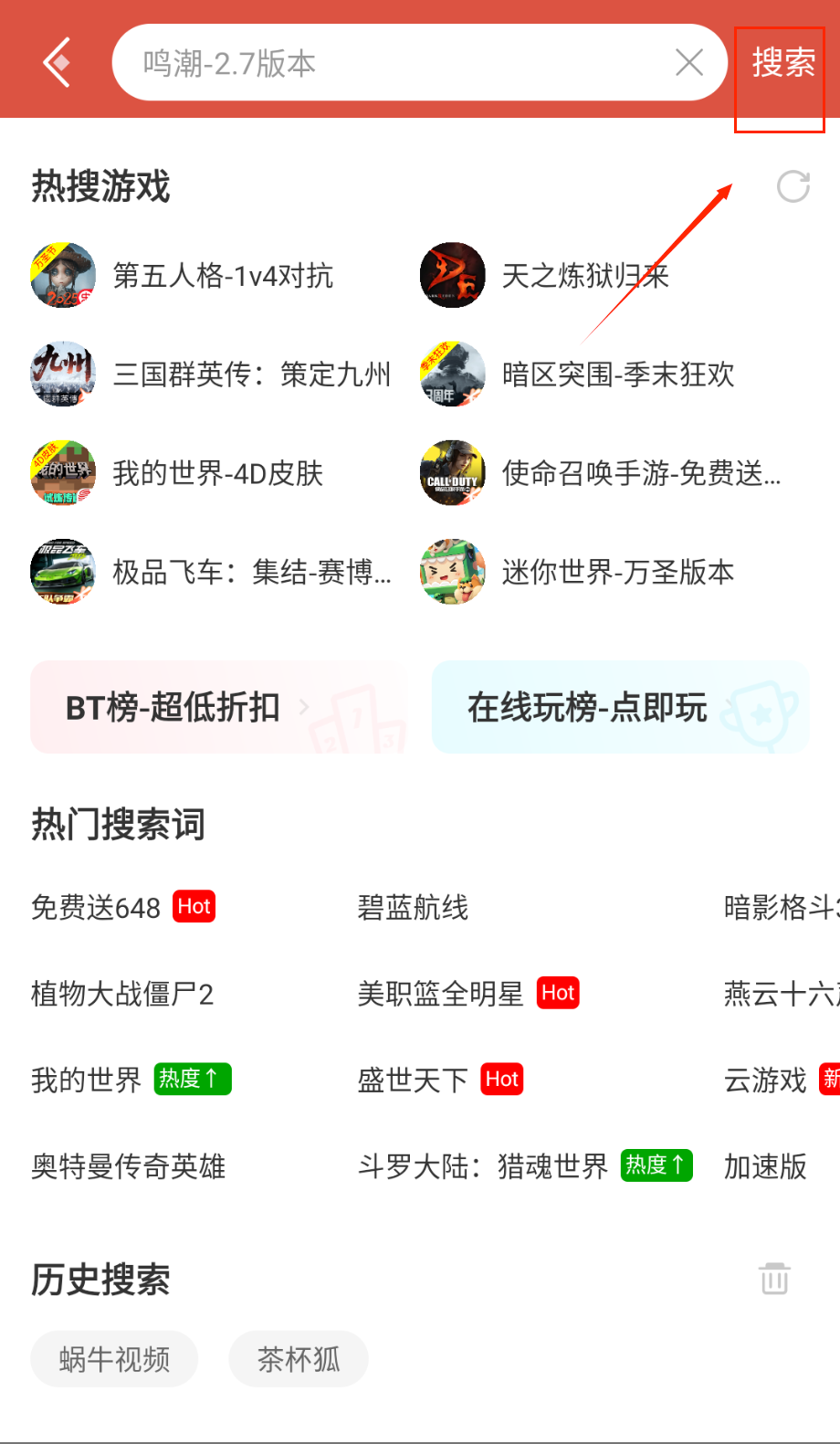Image resolution: width=840 pixels, height=1444 pixels.
Task: Clear the search box text
Action: (x=689, y=63)
